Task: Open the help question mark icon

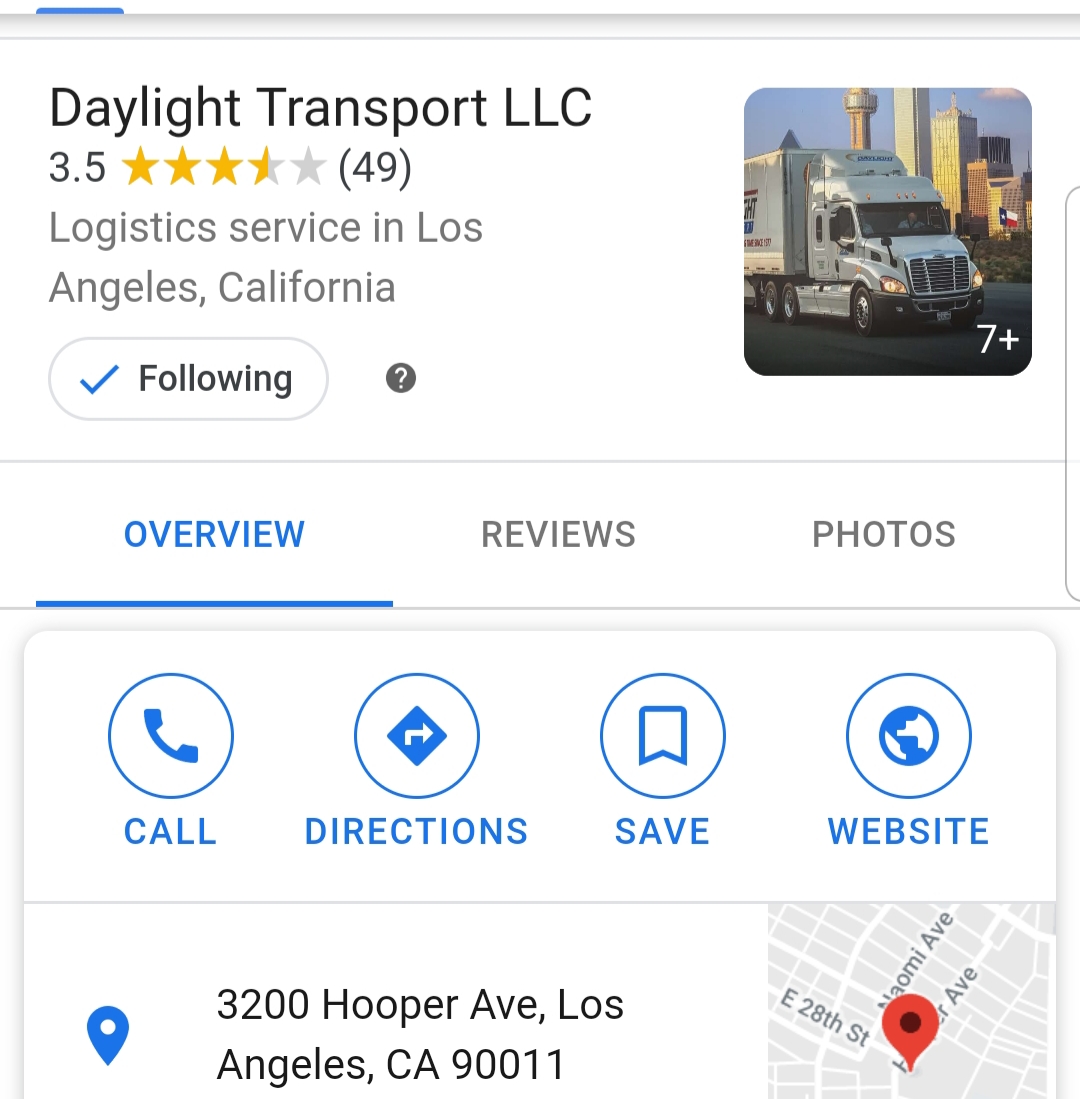Action: coord(400,379)
